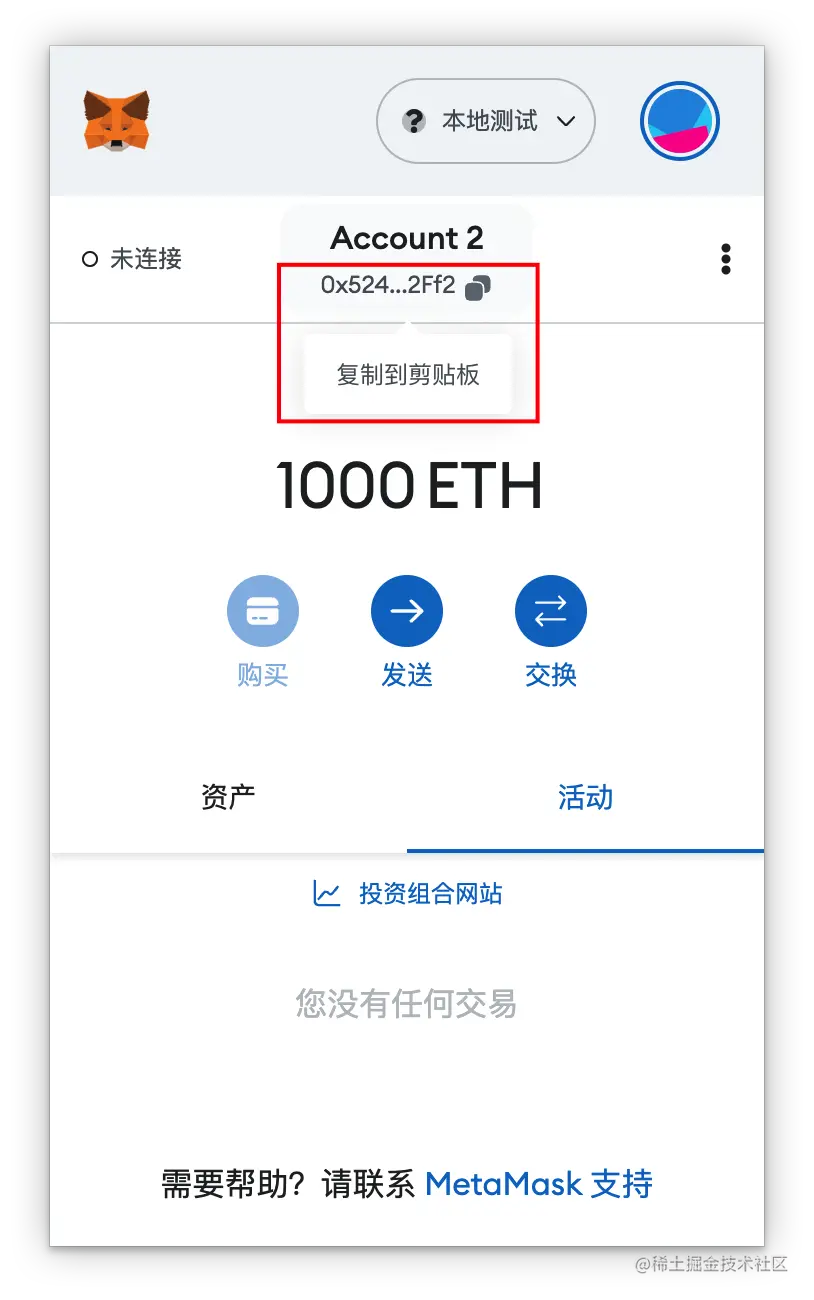Select the 活动 tab

click(x=585, y=795)
